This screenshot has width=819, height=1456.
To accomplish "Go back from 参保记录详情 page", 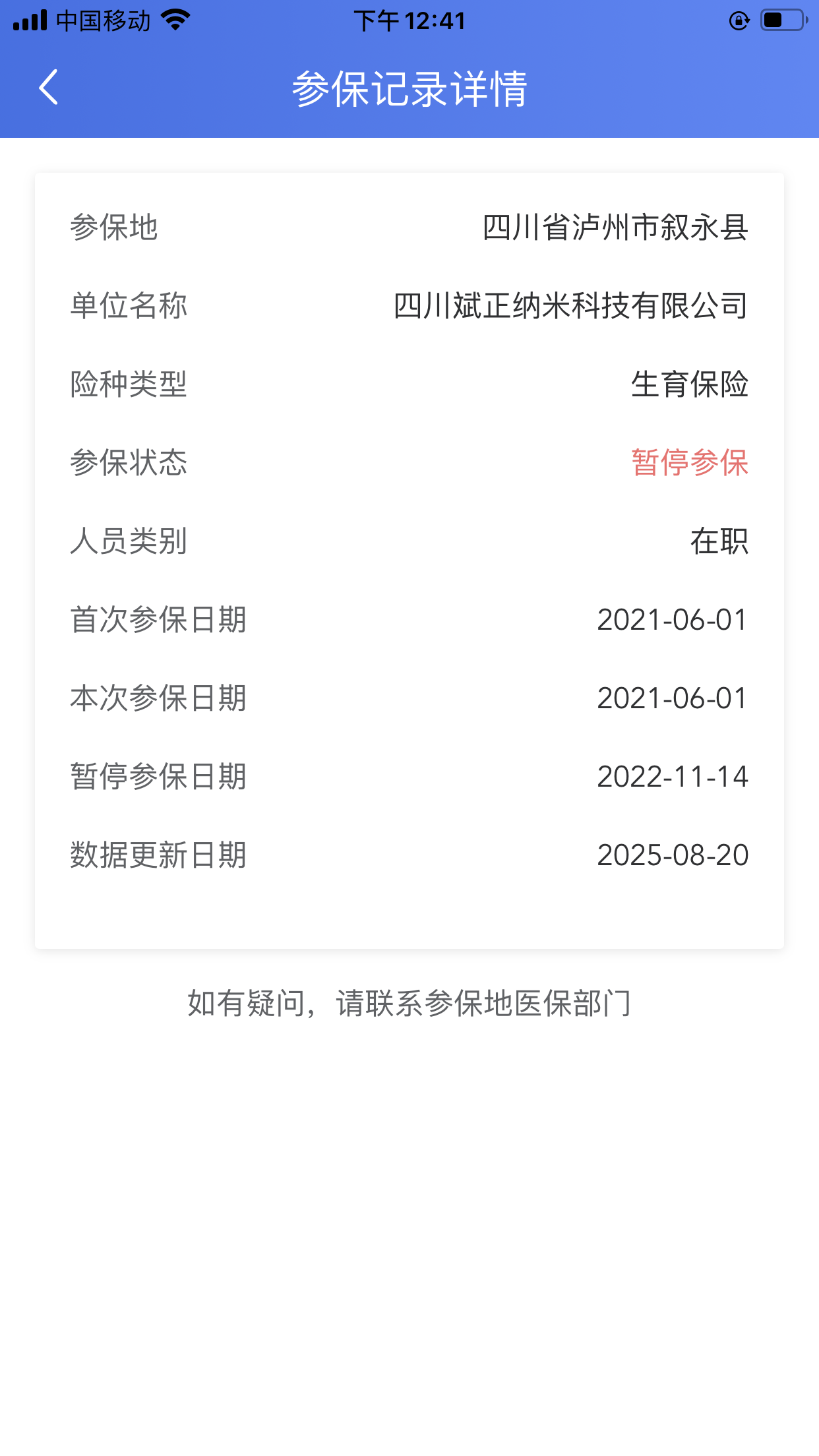I will click(48, 88).
